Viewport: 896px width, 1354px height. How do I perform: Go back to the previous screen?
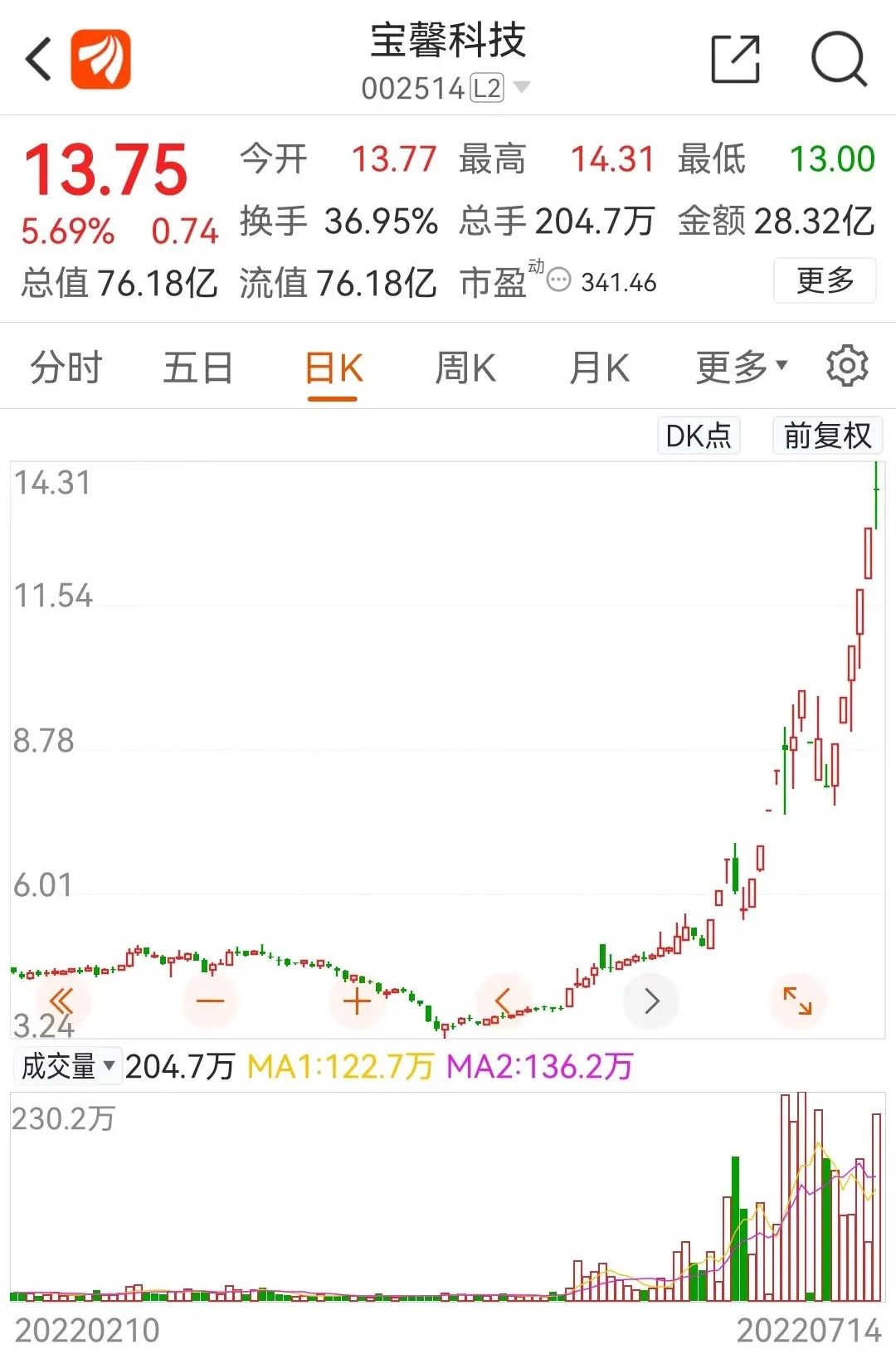tap(38, 60)
